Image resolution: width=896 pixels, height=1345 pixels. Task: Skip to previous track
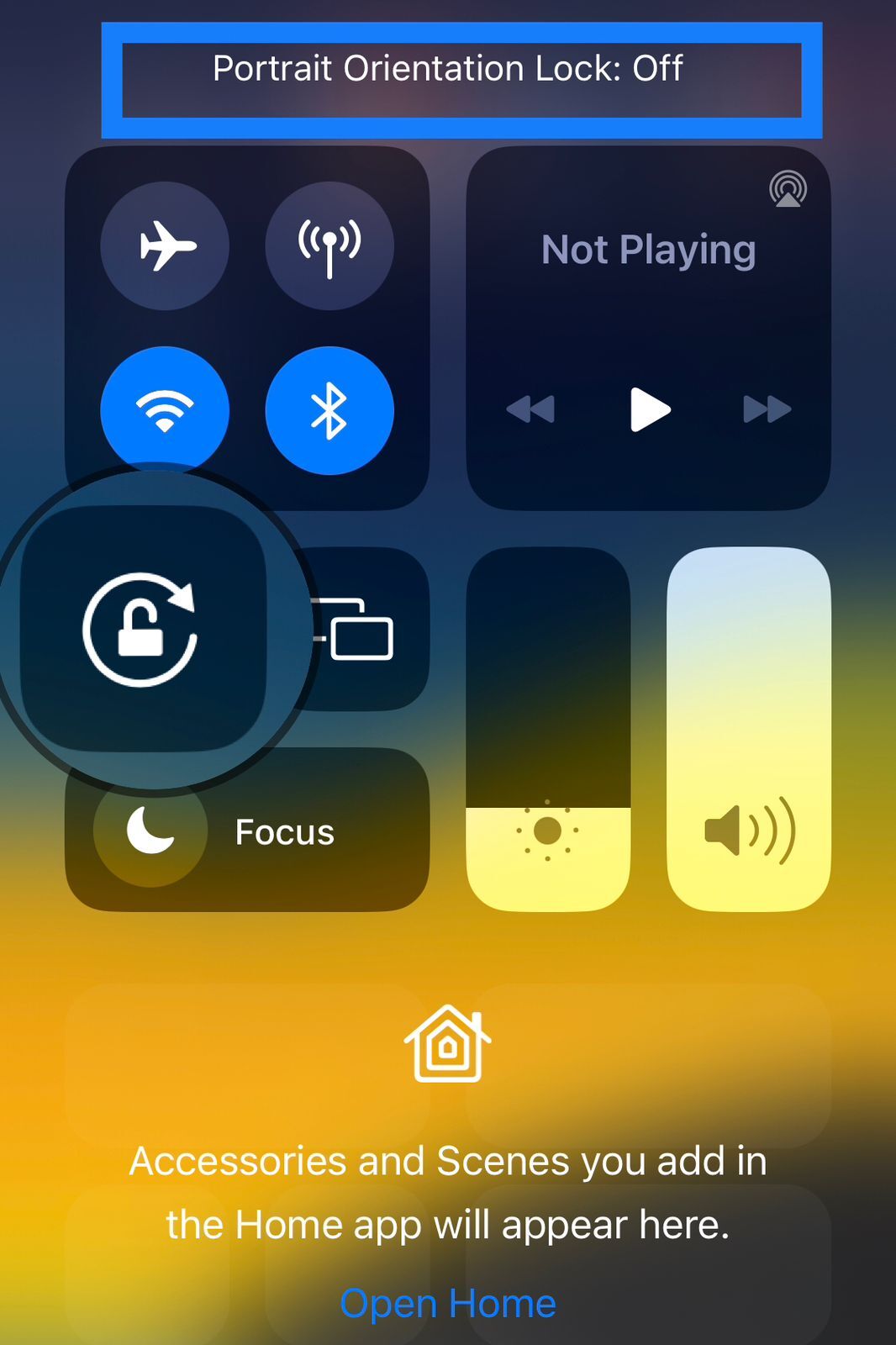(x=530, y=409)
